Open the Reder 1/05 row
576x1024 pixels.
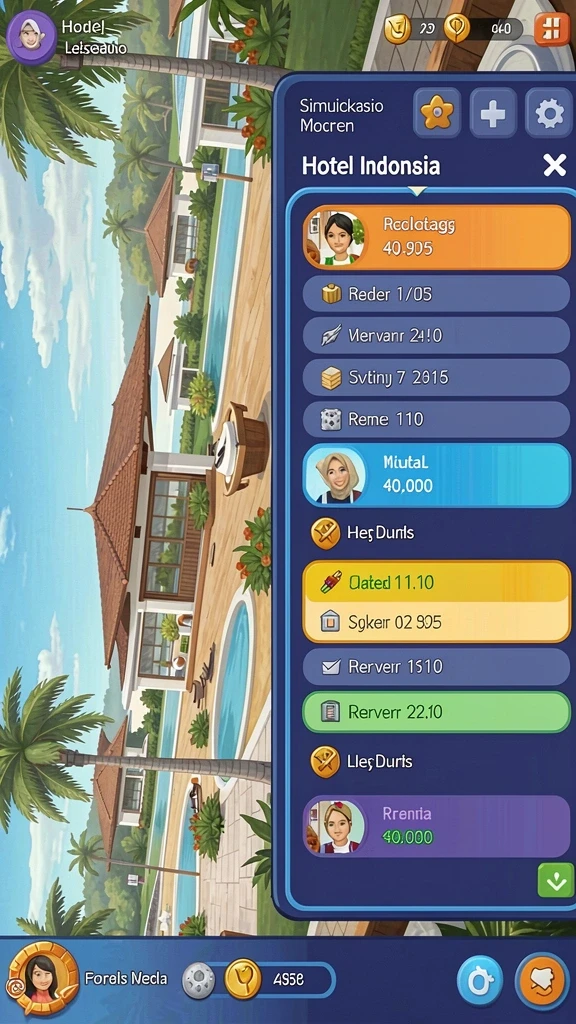pyautogui.click(x=436, y=294)
